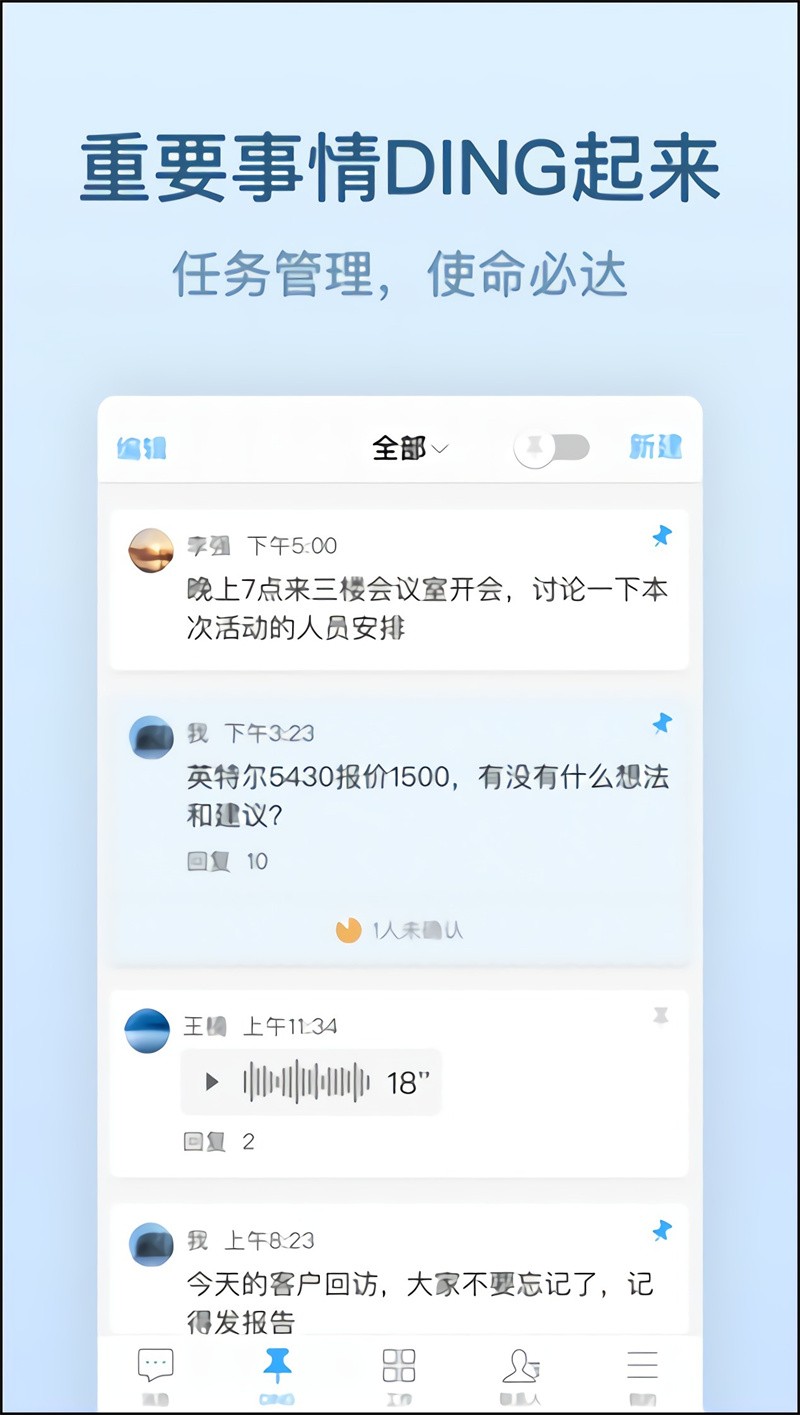Click the pin icon on 李强's DING message
Viewport: 800px width, 1415px height.
pyautogui.click(x=661, y=538)
